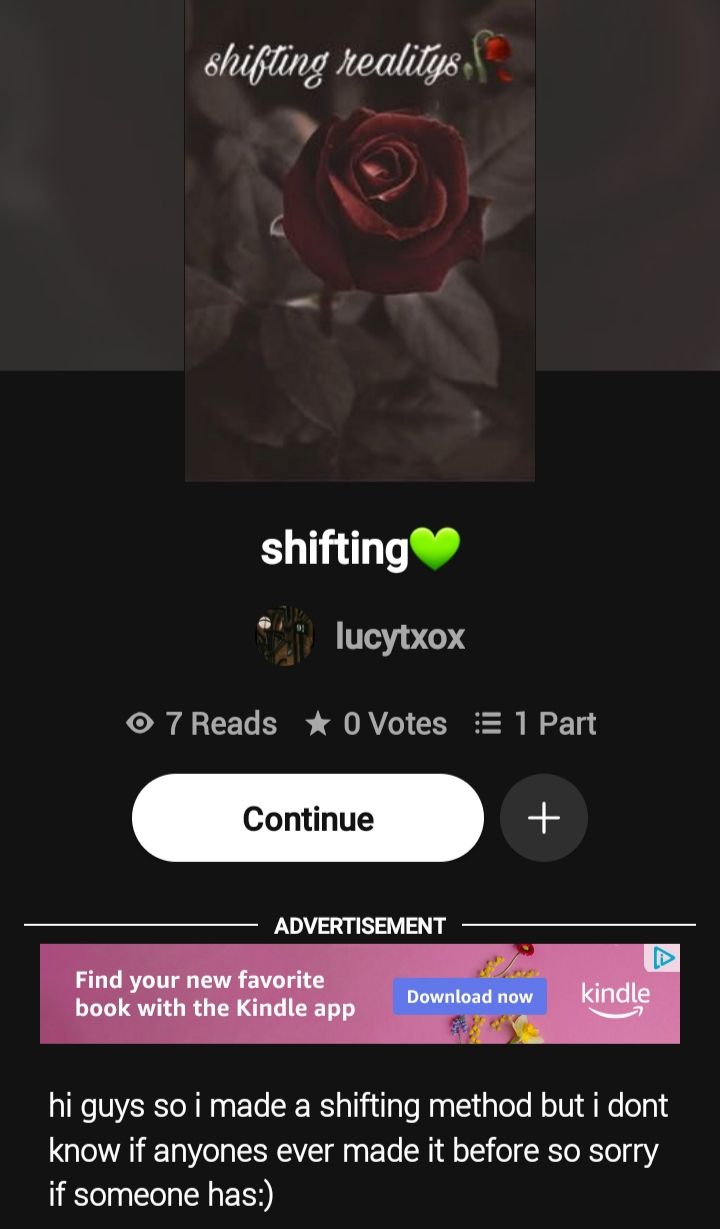Open the 1 Part table of contents

click(x=535, y=723)
